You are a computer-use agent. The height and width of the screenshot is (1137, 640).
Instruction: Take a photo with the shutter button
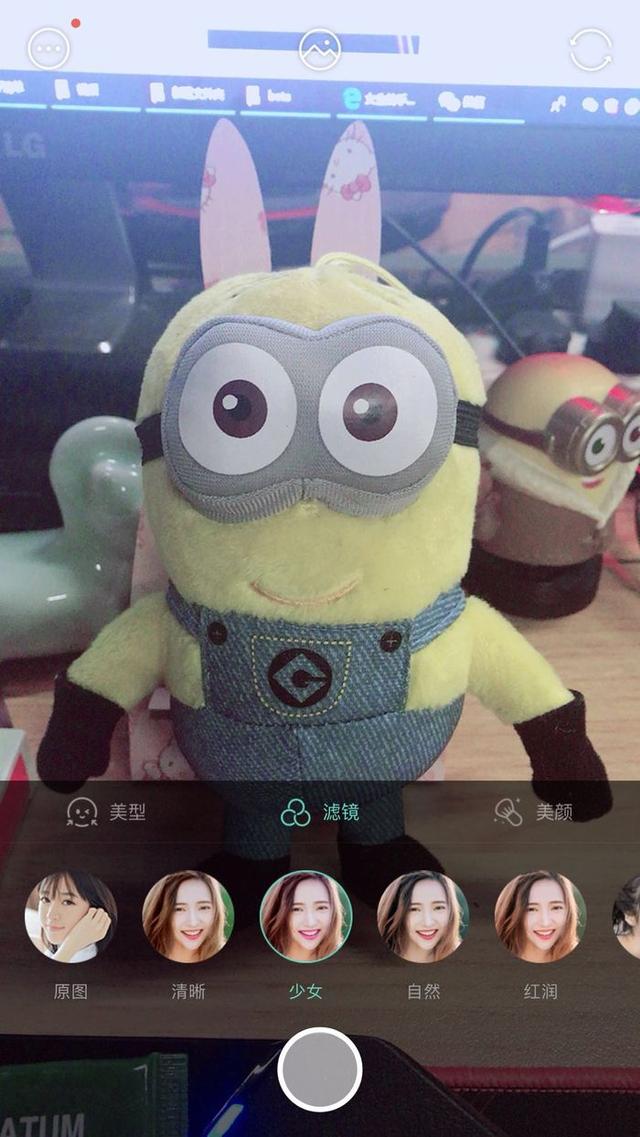pos(320,1070)
